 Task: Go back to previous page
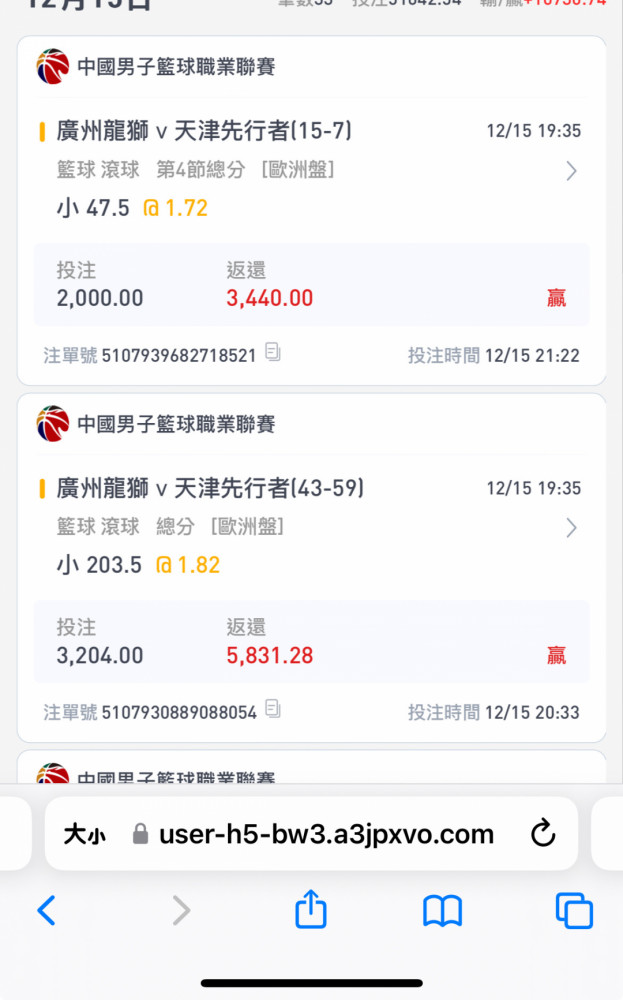coord(47,910)
